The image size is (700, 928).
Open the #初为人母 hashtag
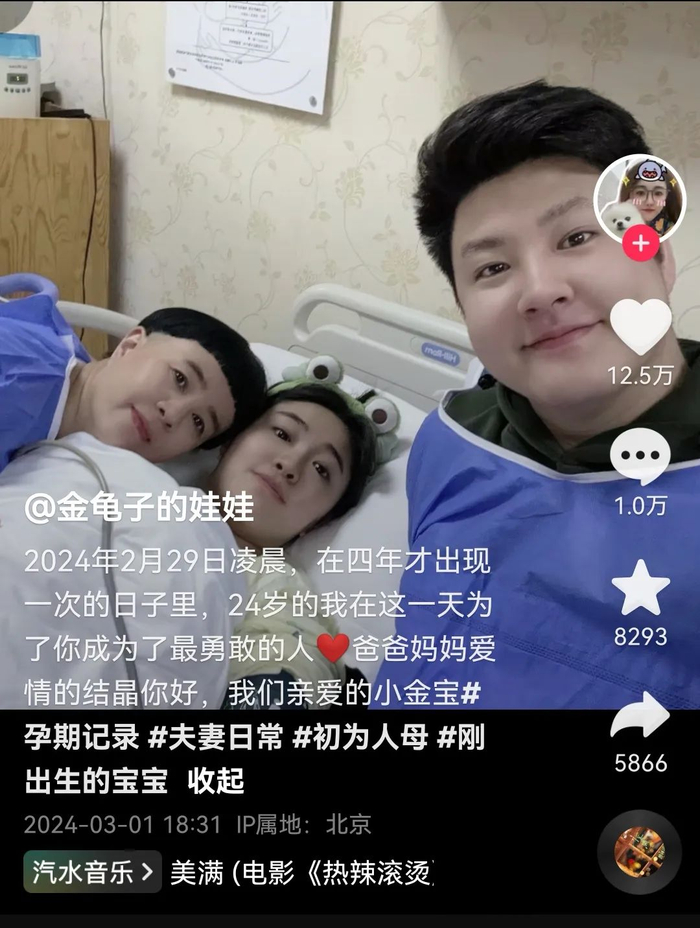click(360, 737)
